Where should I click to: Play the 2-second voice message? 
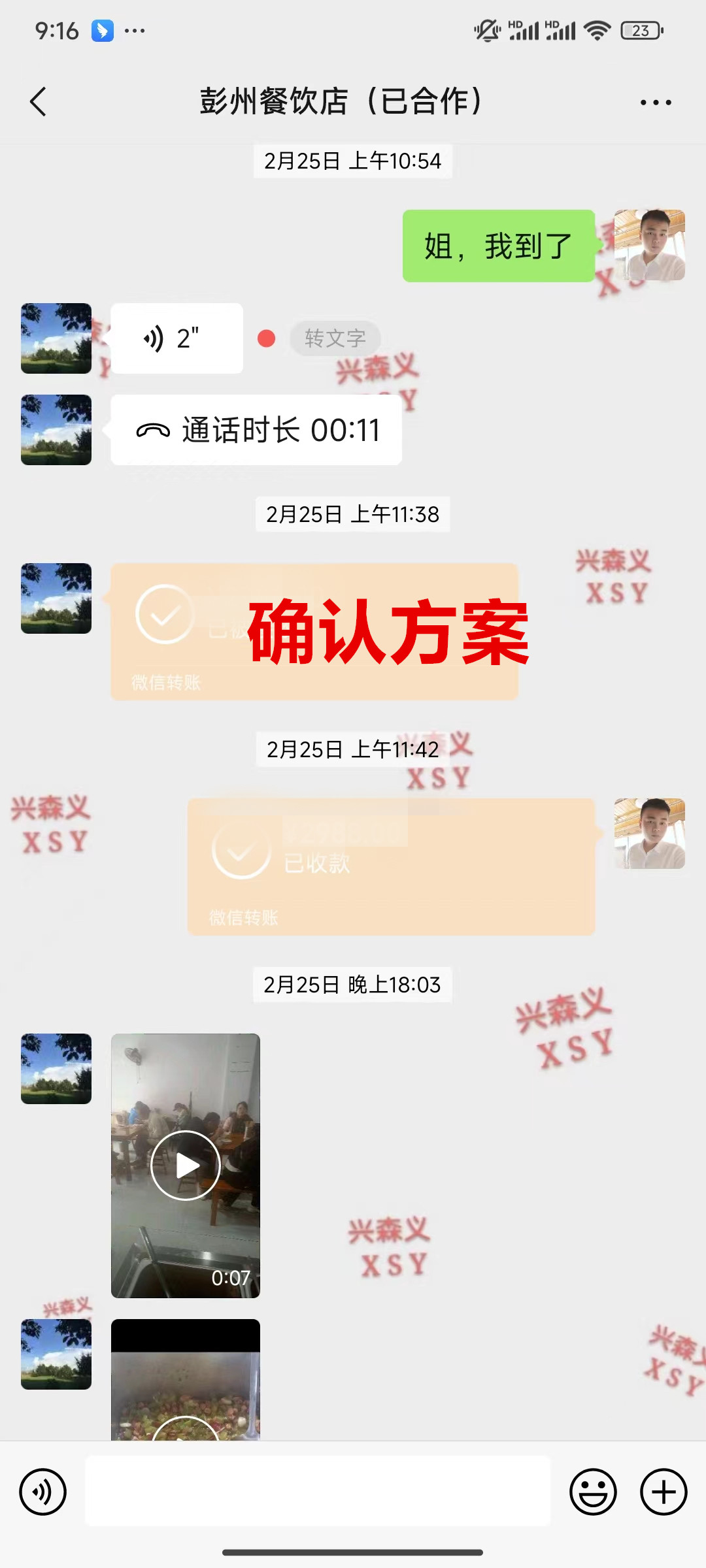pos(176,338)
